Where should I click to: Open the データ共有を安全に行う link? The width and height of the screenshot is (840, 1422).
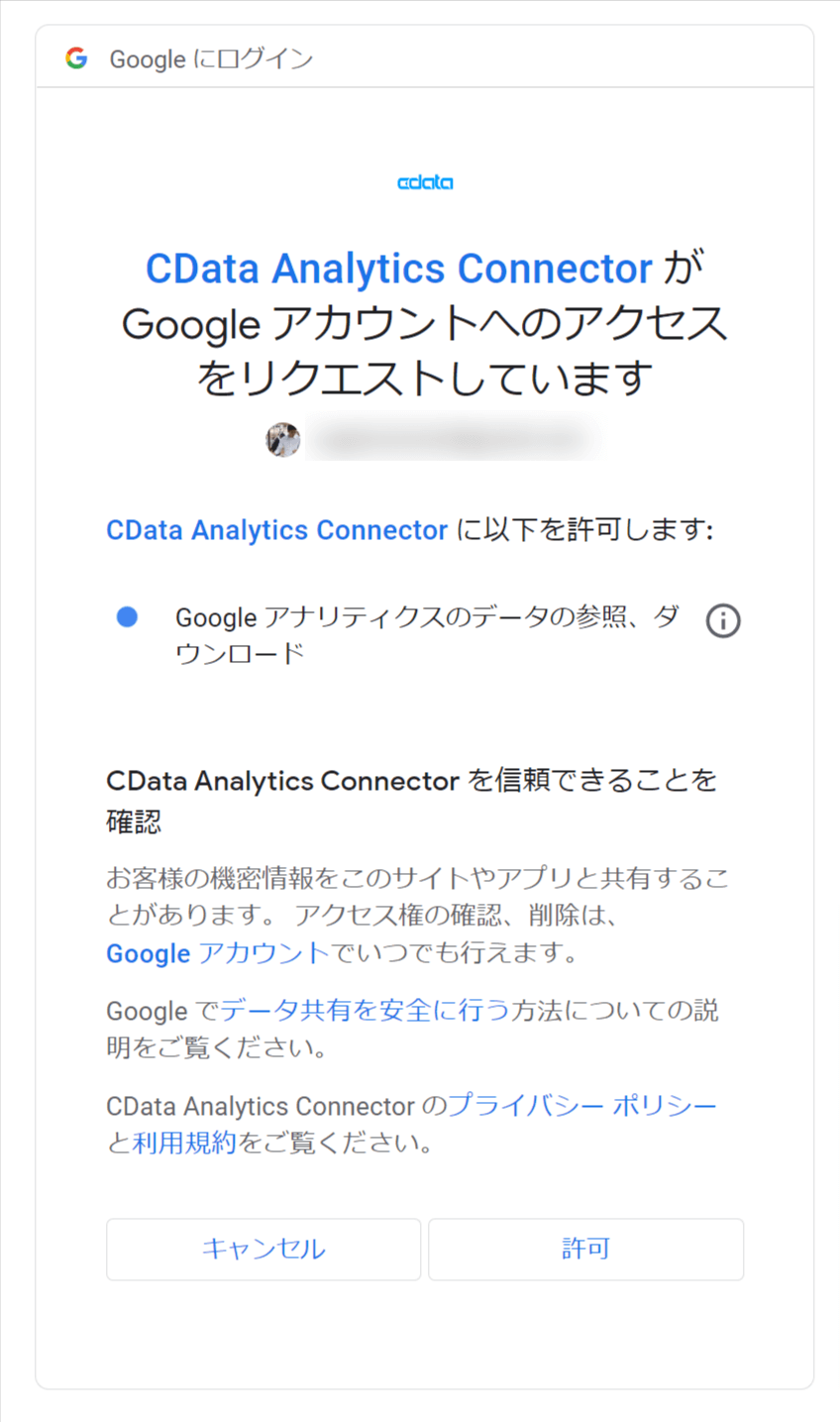[x=365, y=1011]
